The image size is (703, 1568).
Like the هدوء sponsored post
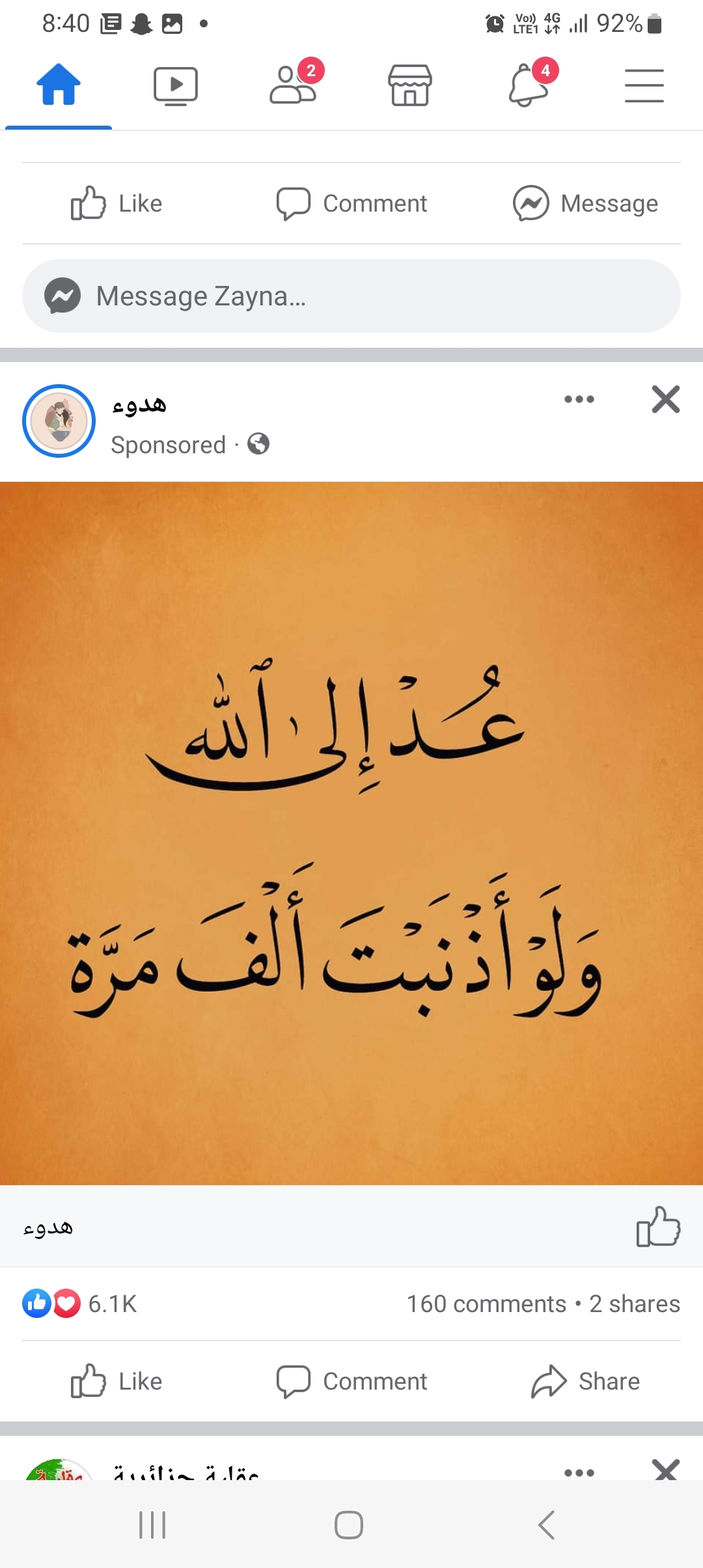click(x=117, y=1381)
